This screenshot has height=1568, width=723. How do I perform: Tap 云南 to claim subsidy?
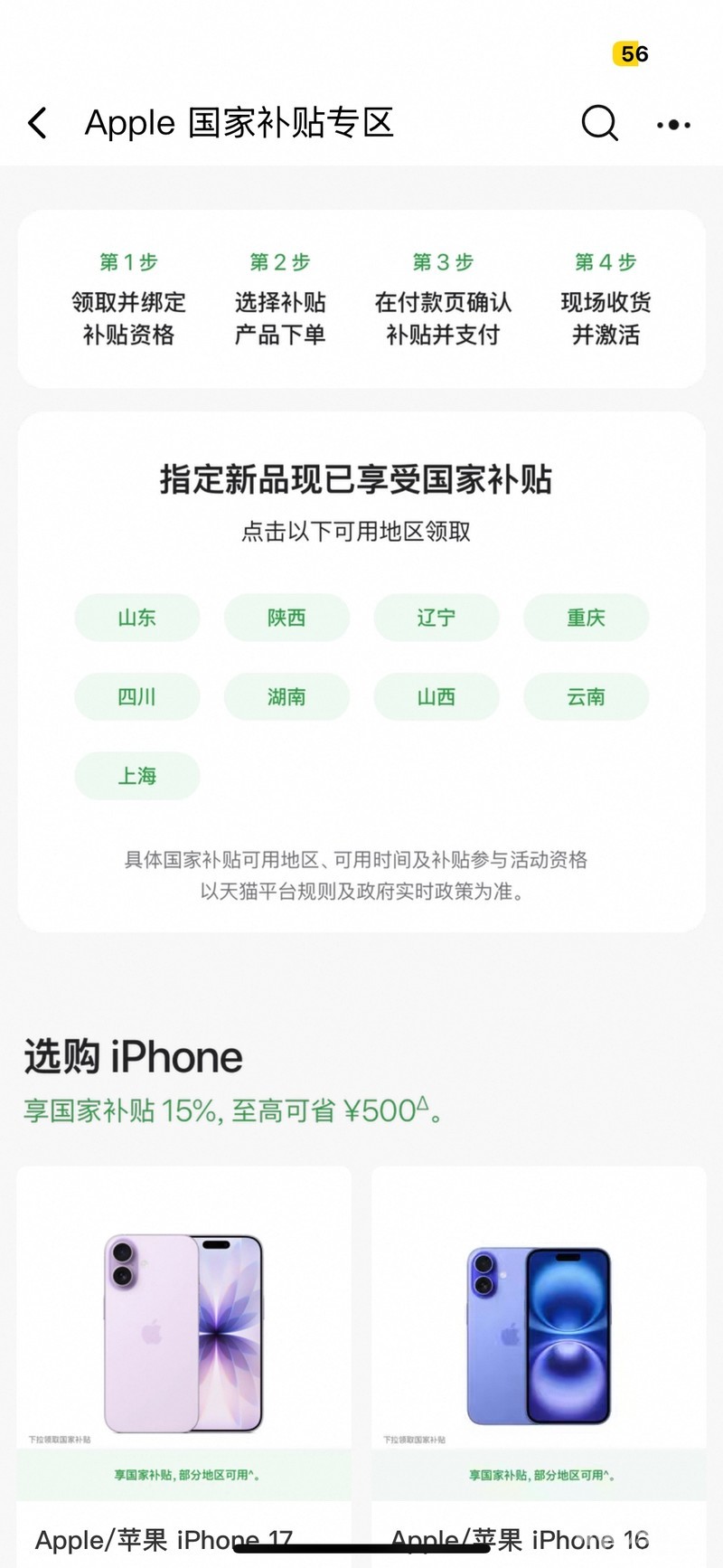coord(586,697)
